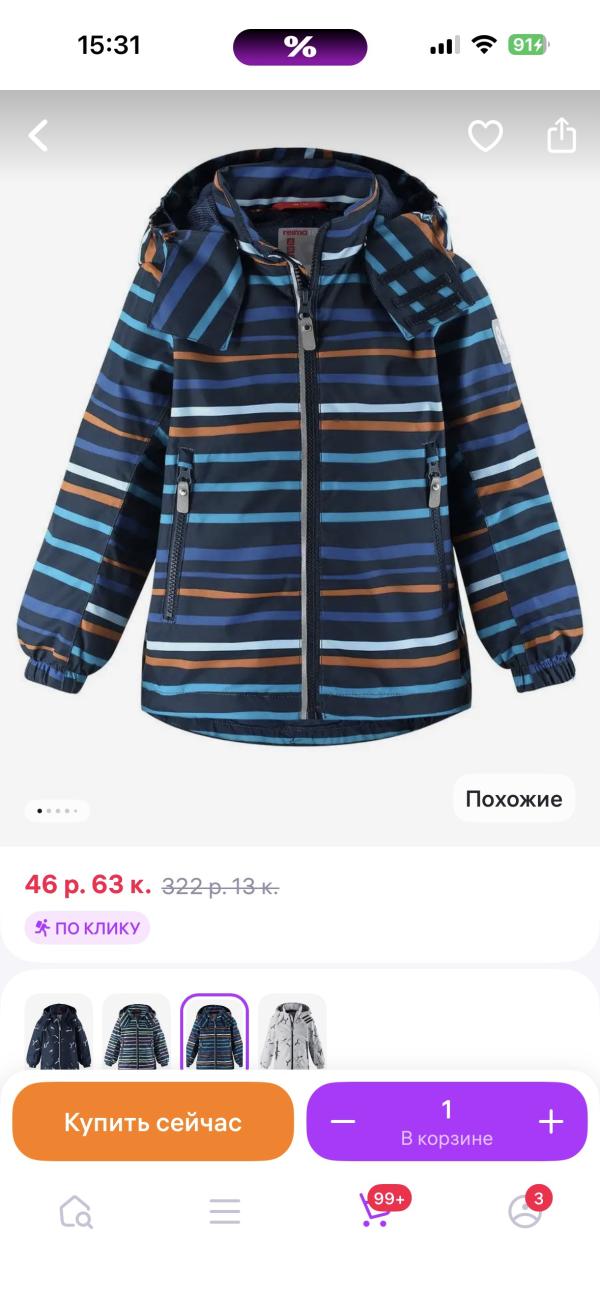Open the home search tab
Screen dimensions: 600x1300
click(x=75, y=1212)
